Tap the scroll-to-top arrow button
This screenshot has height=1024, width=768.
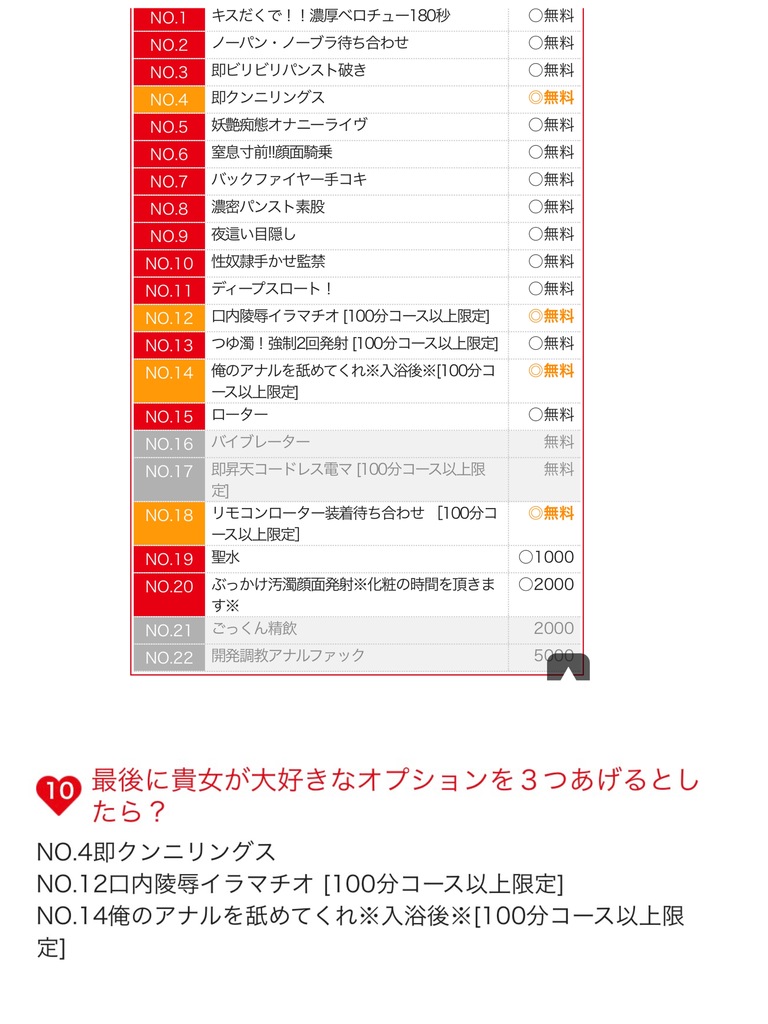(568, 668)
